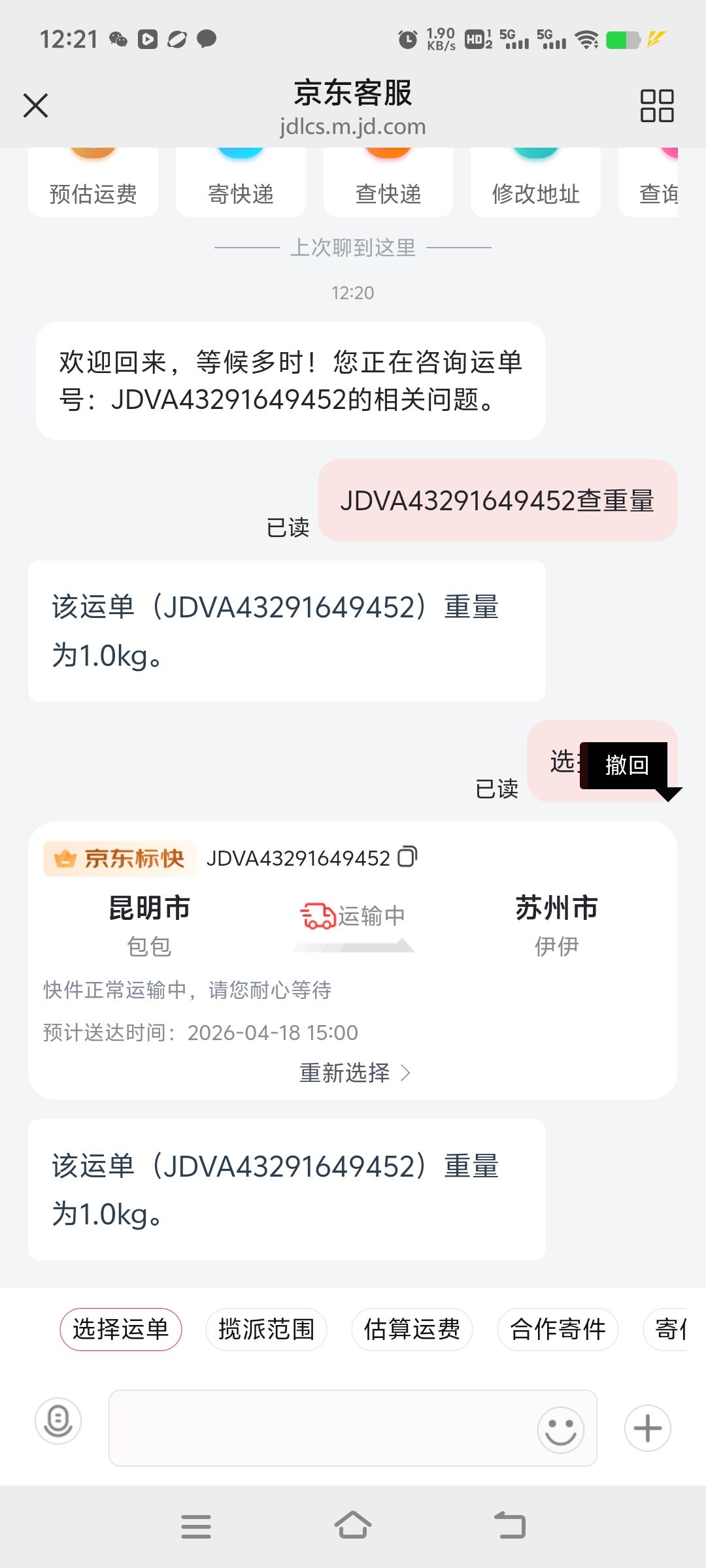Image resolution: width=706 pixels, height=1568 pixels.
Task: Select the 合作寄件 chip
Action: point(558,1330)
